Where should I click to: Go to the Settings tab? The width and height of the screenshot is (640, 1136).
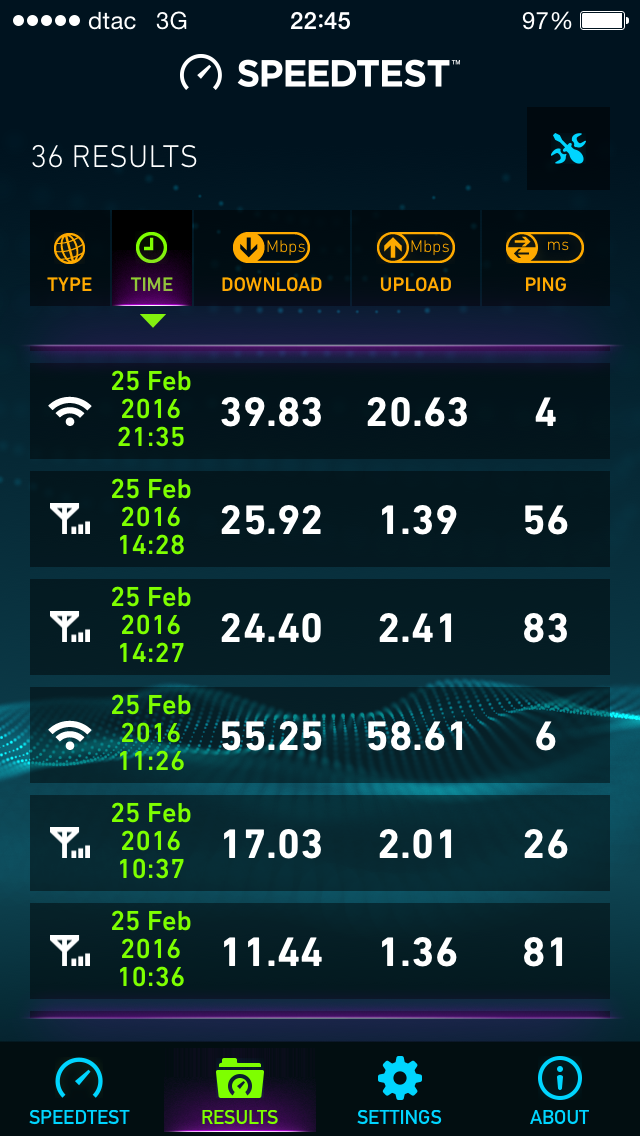tap(399, 1090)
